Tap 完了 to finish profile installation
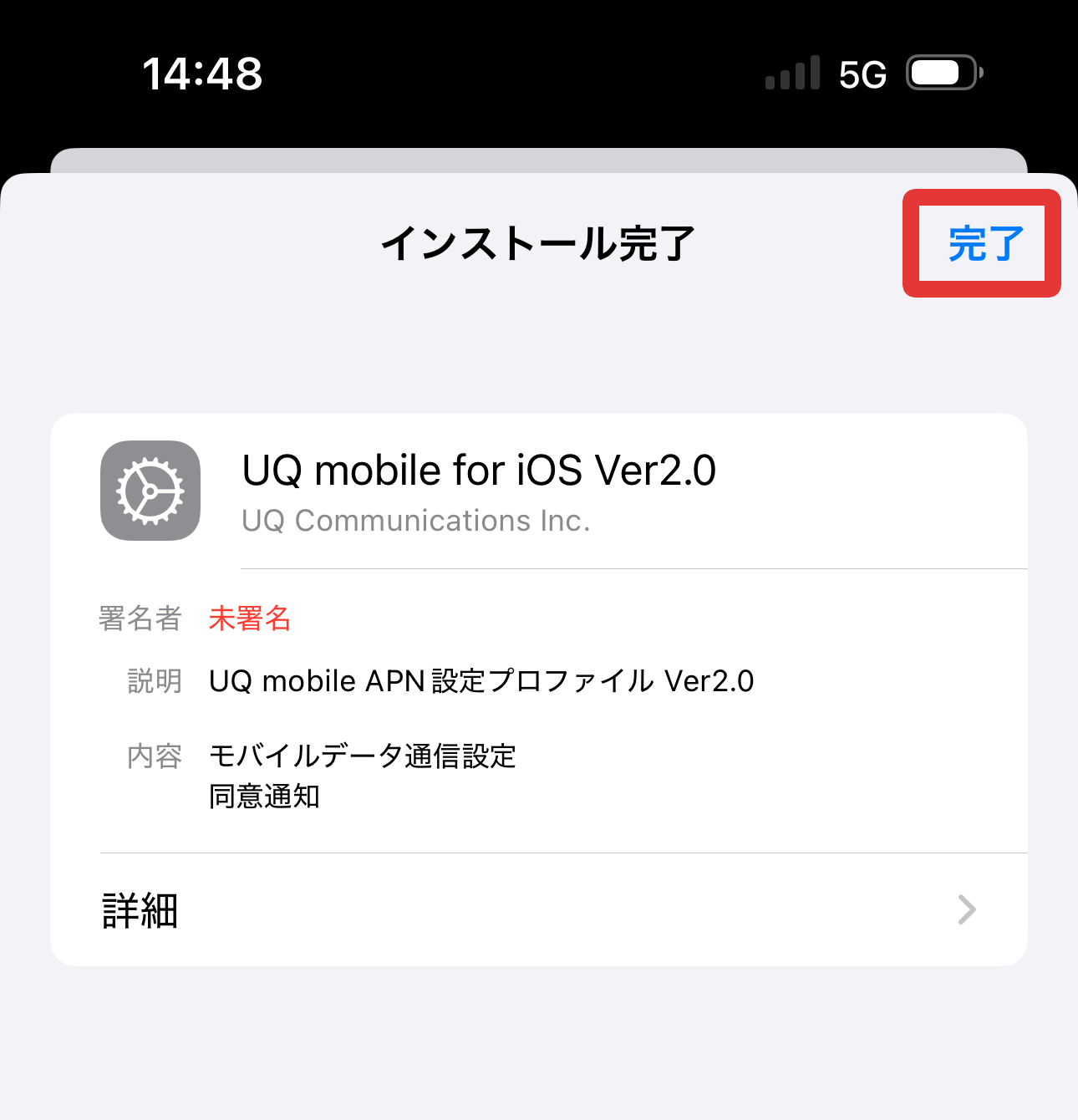This screenshot has height=1120, width=1078. click(984, 244)
